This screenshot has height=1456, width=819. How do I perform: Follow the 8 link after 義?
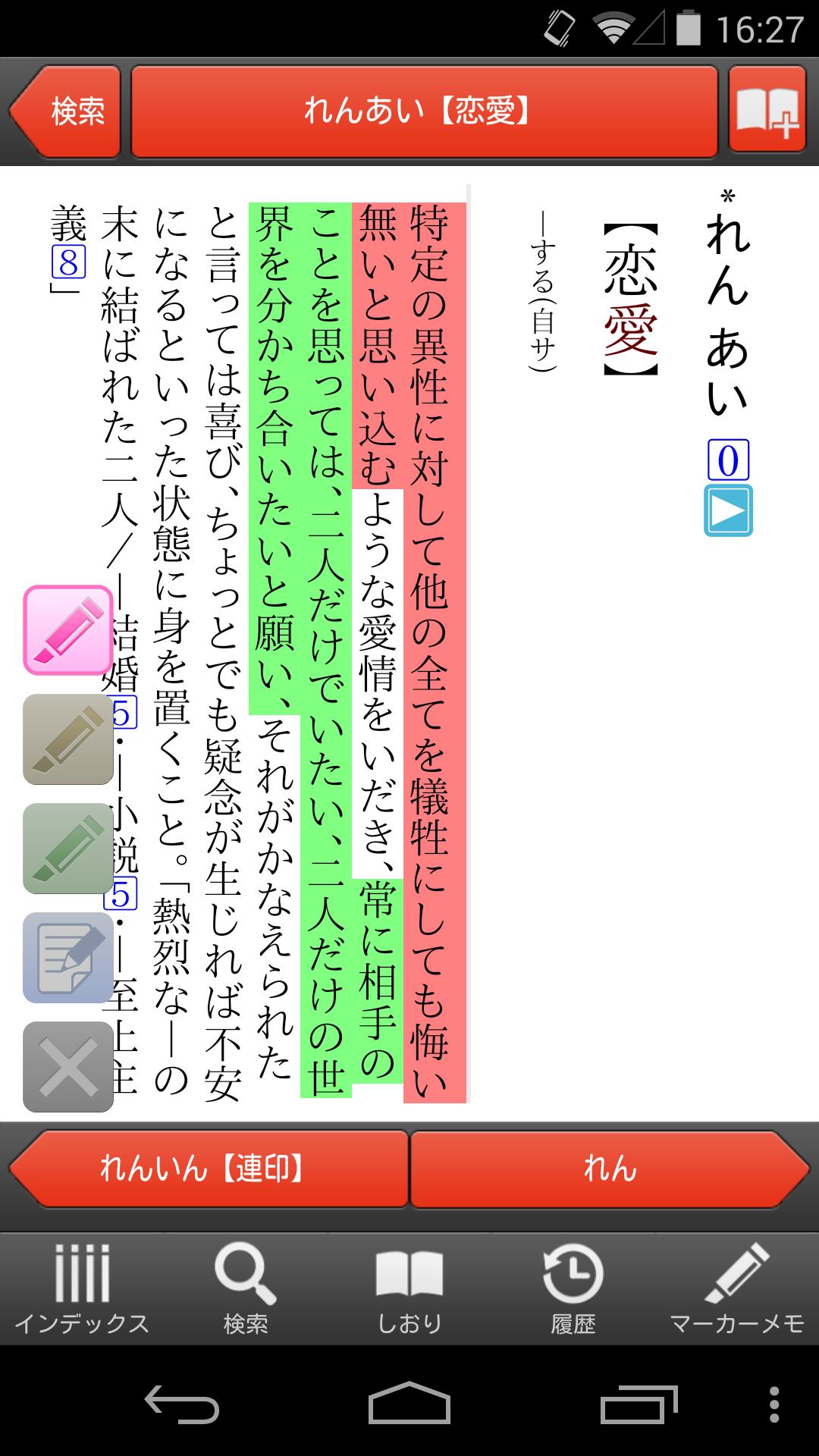[x=68, y=263]
